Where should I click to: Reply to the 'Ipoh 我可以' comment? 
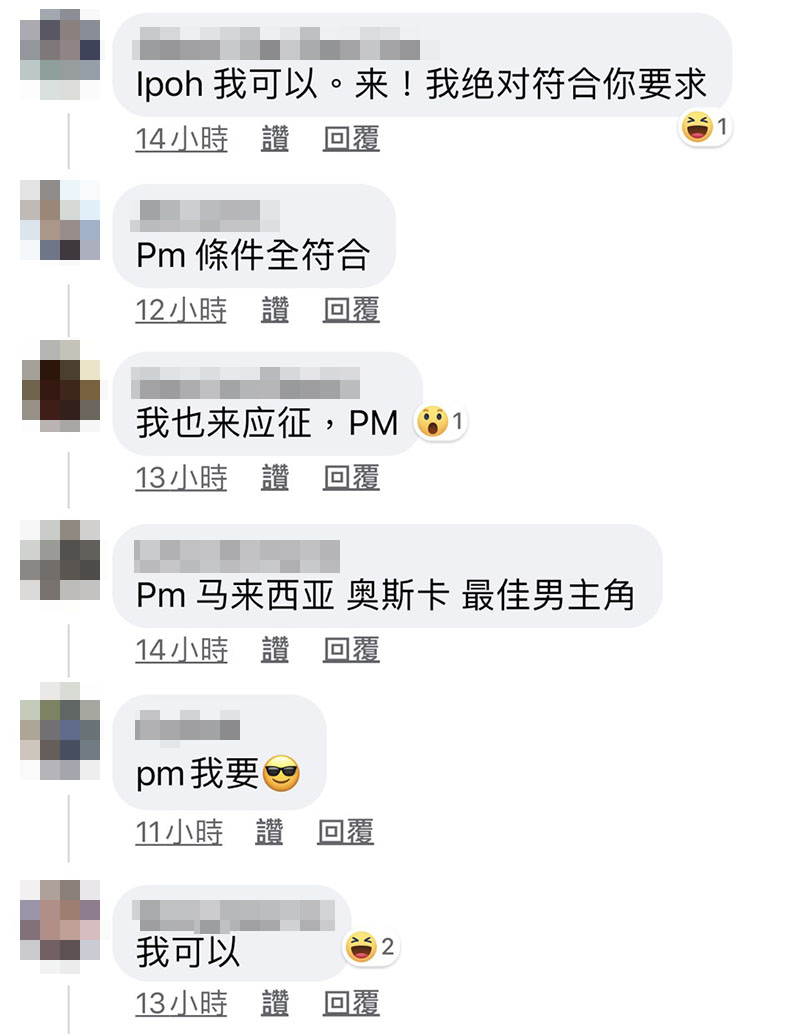351,139
